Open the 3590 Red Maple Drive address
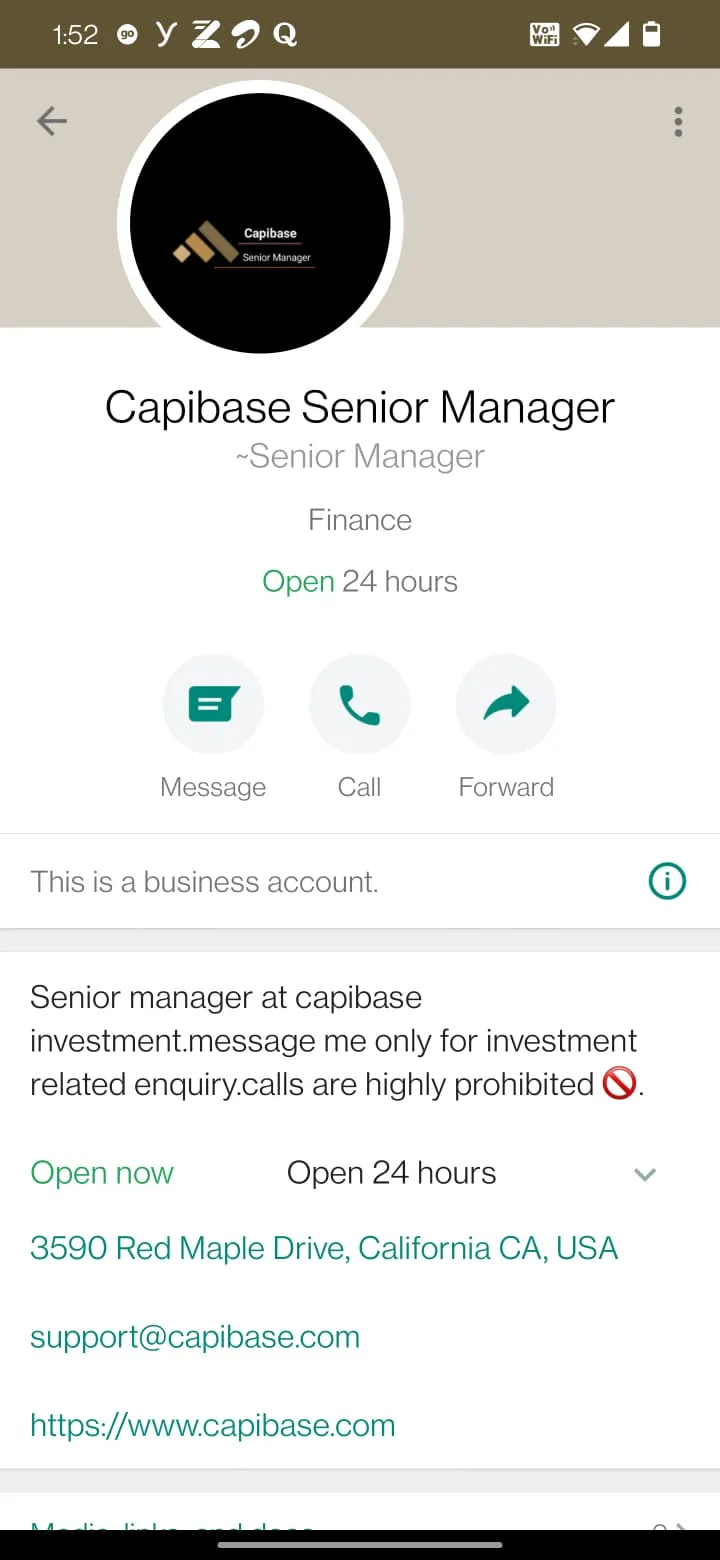The image size is (720, 1560). pyautogui.click(x=324, y=1248)
